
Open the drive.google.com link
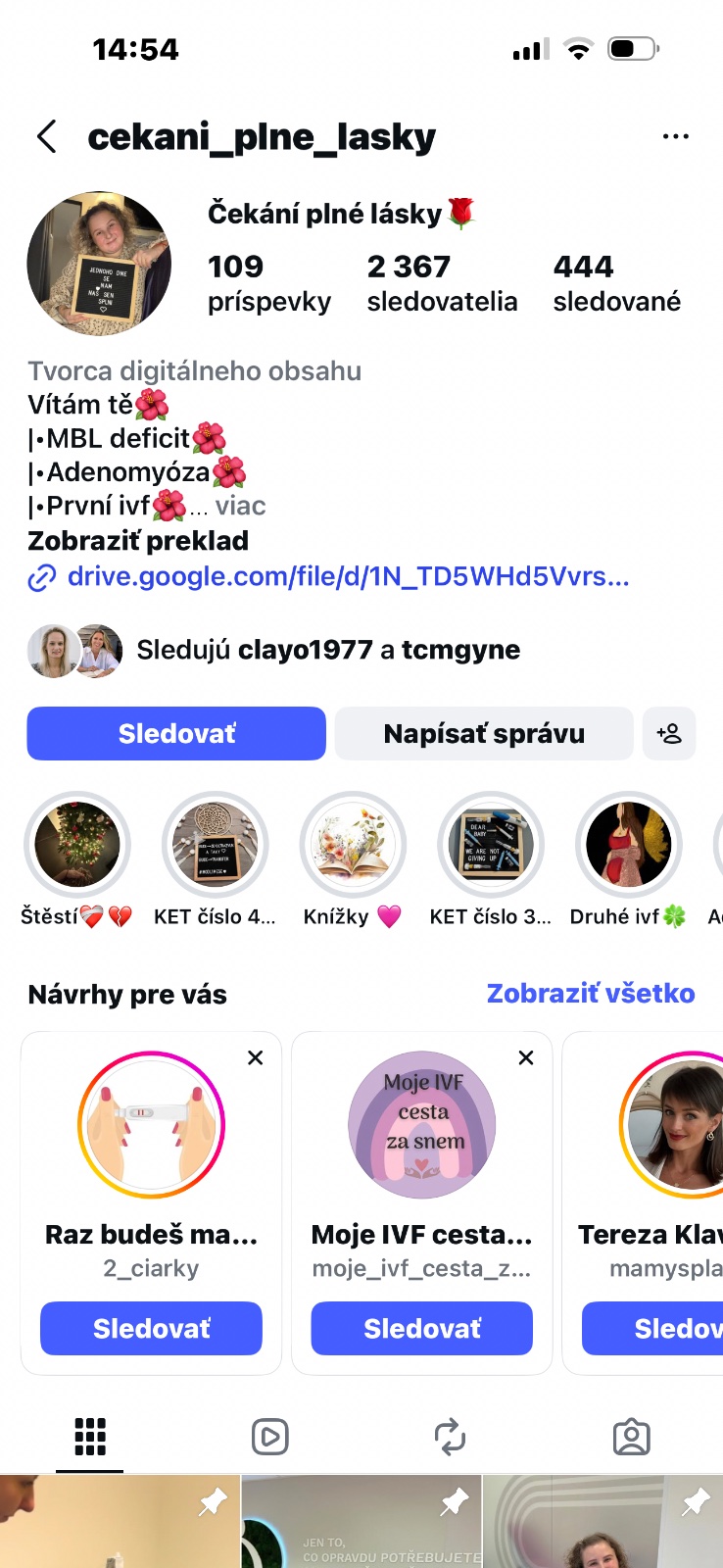348,576
